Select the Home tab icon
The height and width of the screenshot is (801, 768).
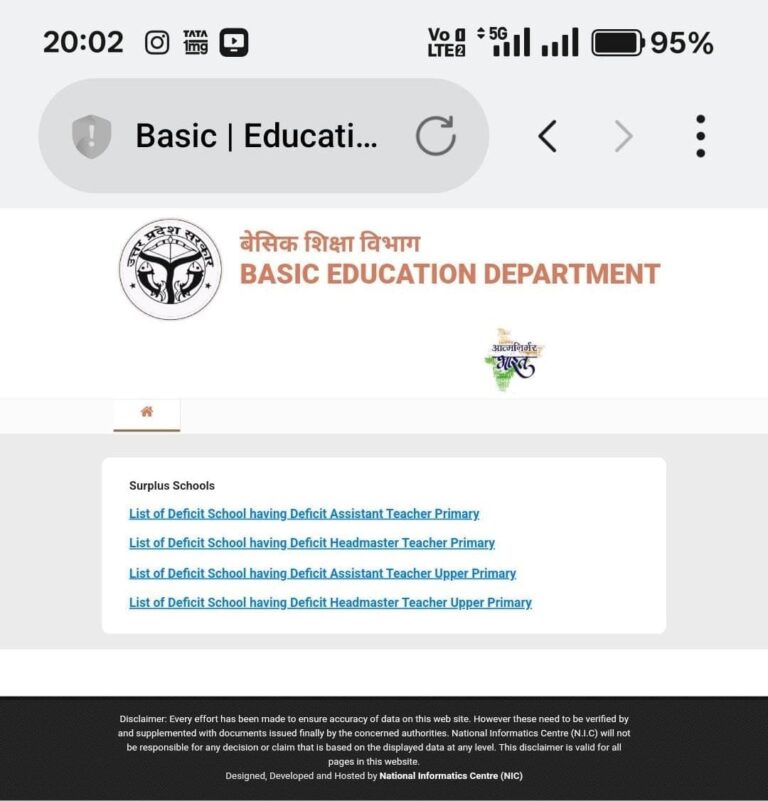click(147, 410)
